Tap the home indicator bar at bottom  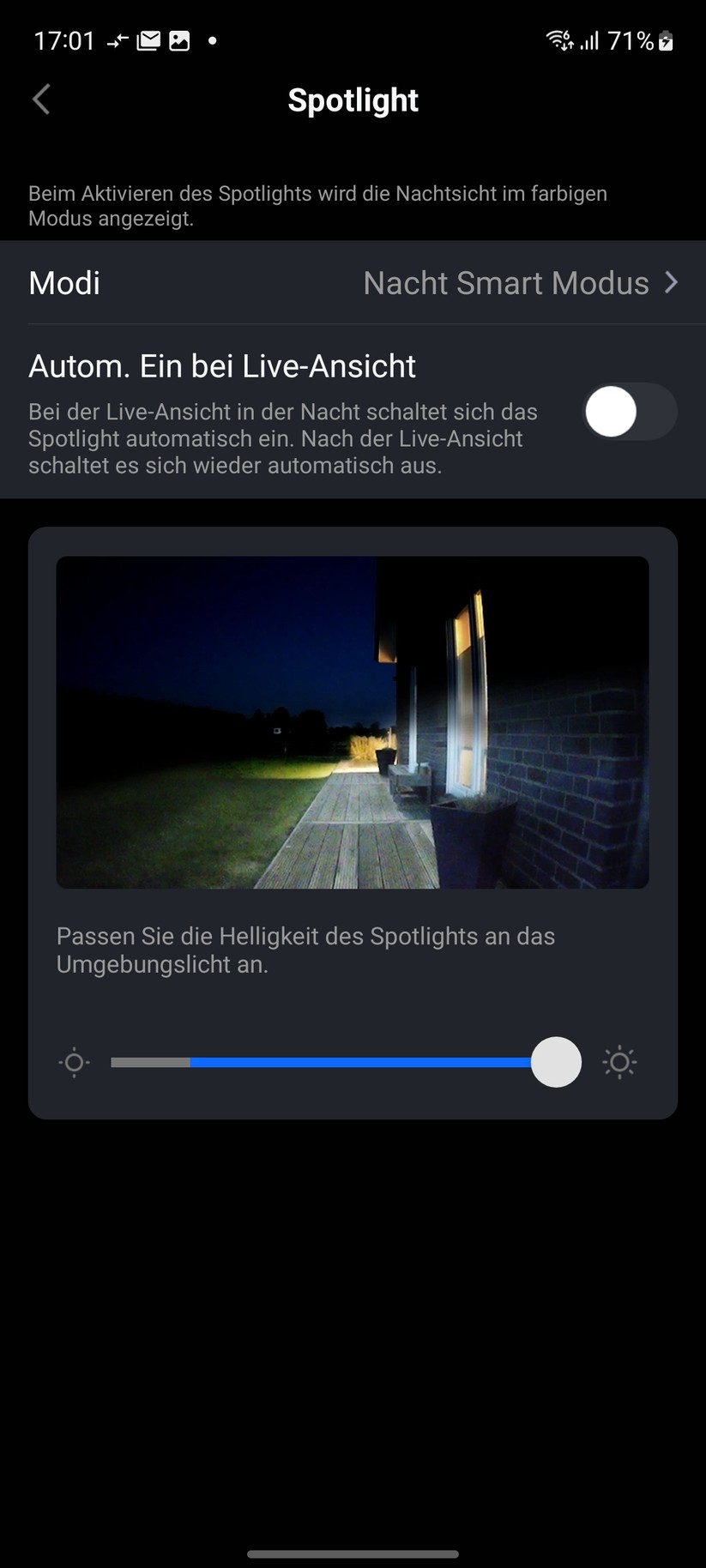pyautogui.click(x=353, y=1553)
